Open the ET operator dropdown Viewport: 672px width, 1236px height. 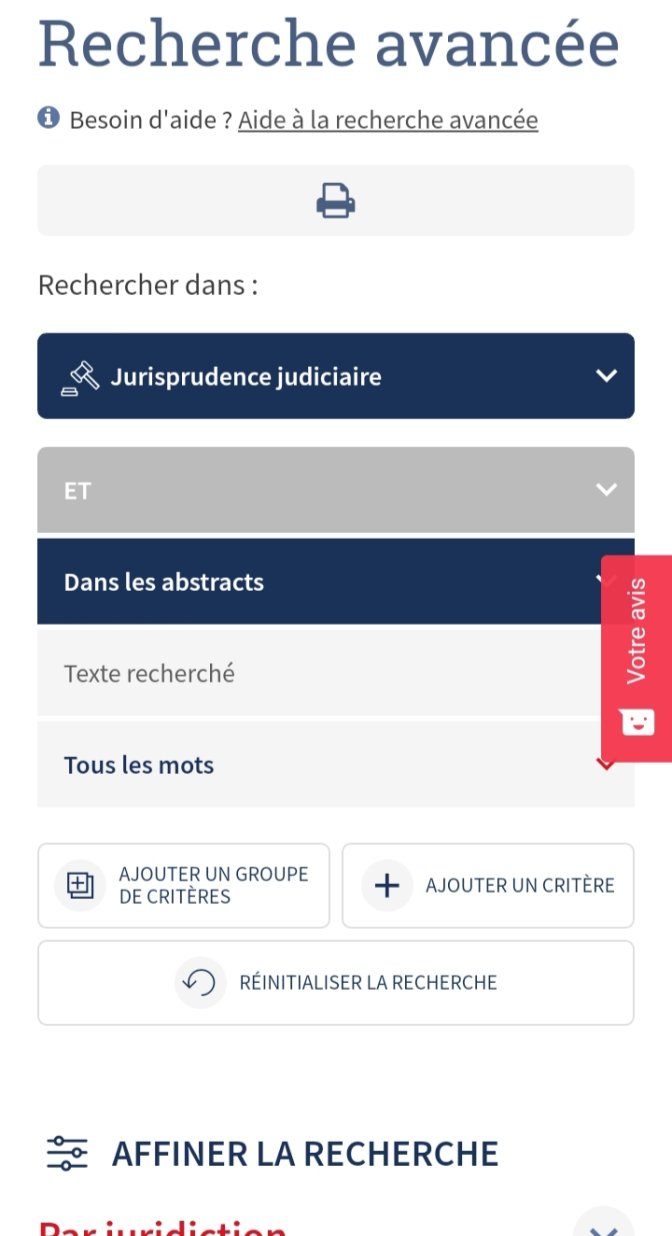point(336,490)
